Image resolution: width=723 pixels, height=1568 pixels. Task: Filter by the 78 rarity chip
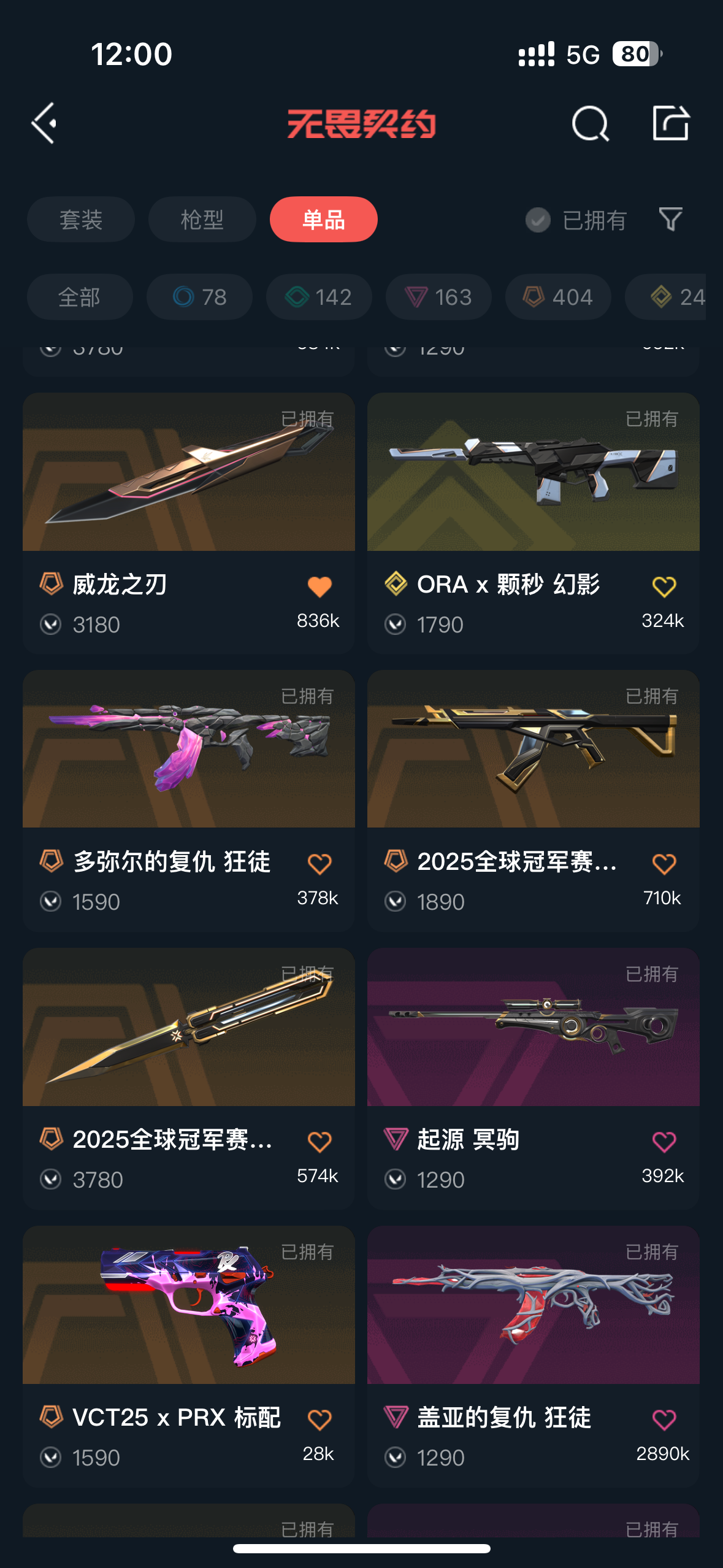click(x=199, y=297)
